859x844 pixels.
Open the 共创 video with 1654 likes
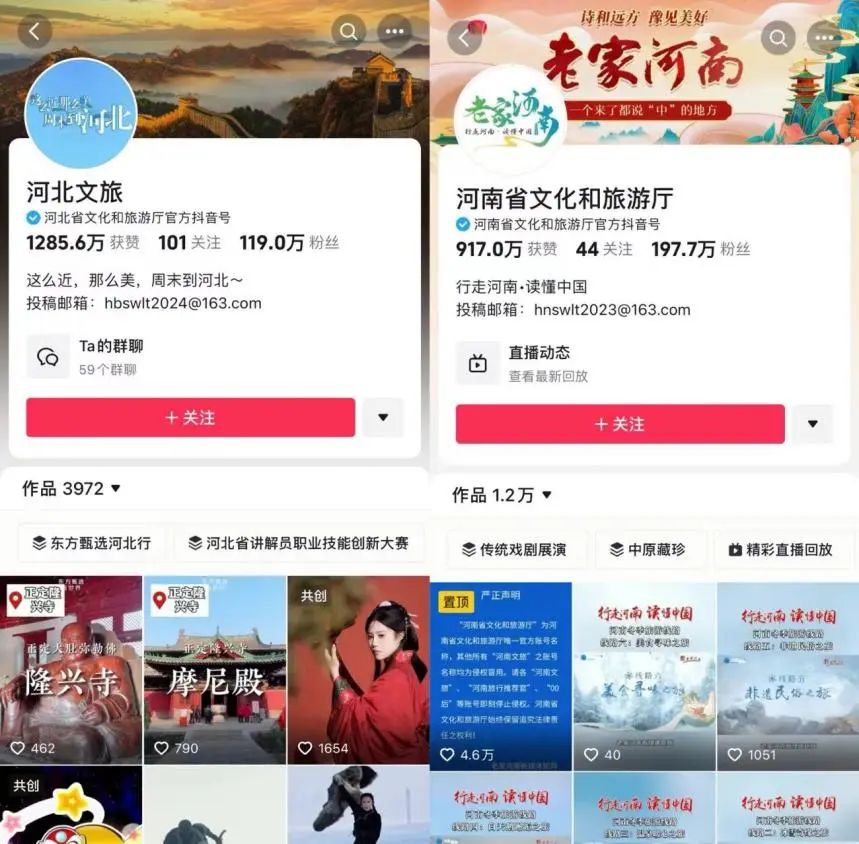click(x=358, y=670)
